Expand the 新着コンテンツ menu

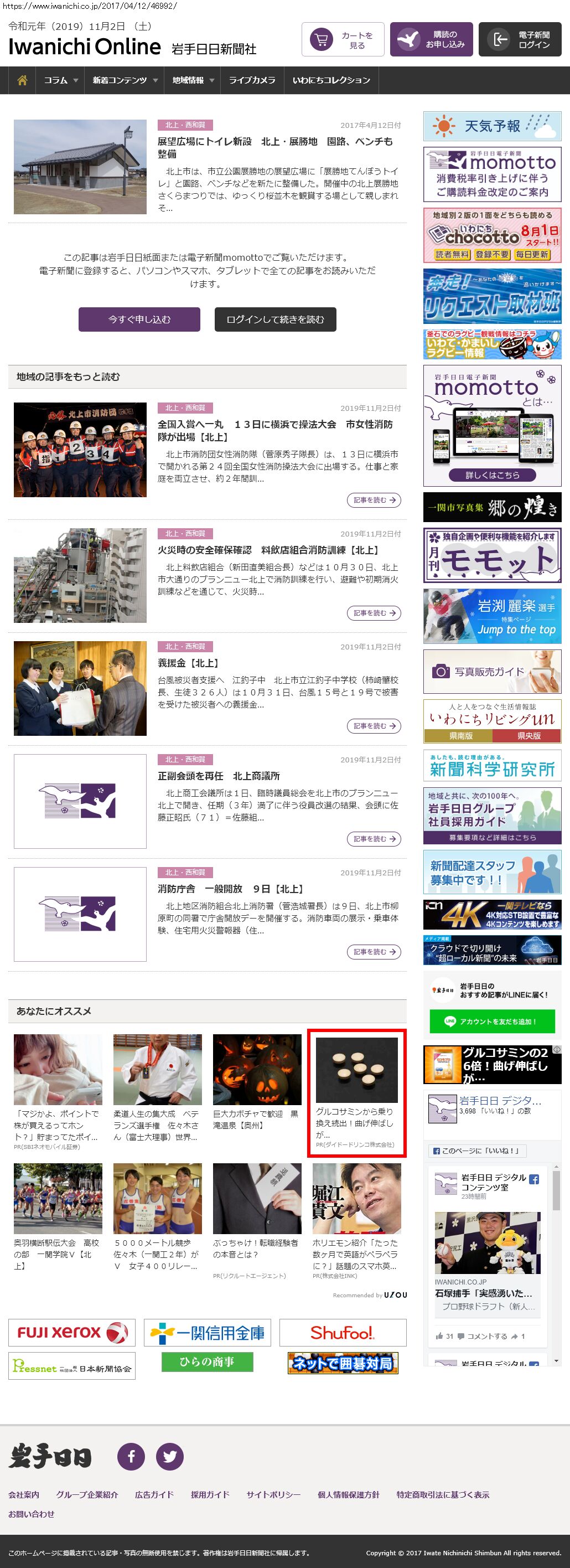[125, 80]
